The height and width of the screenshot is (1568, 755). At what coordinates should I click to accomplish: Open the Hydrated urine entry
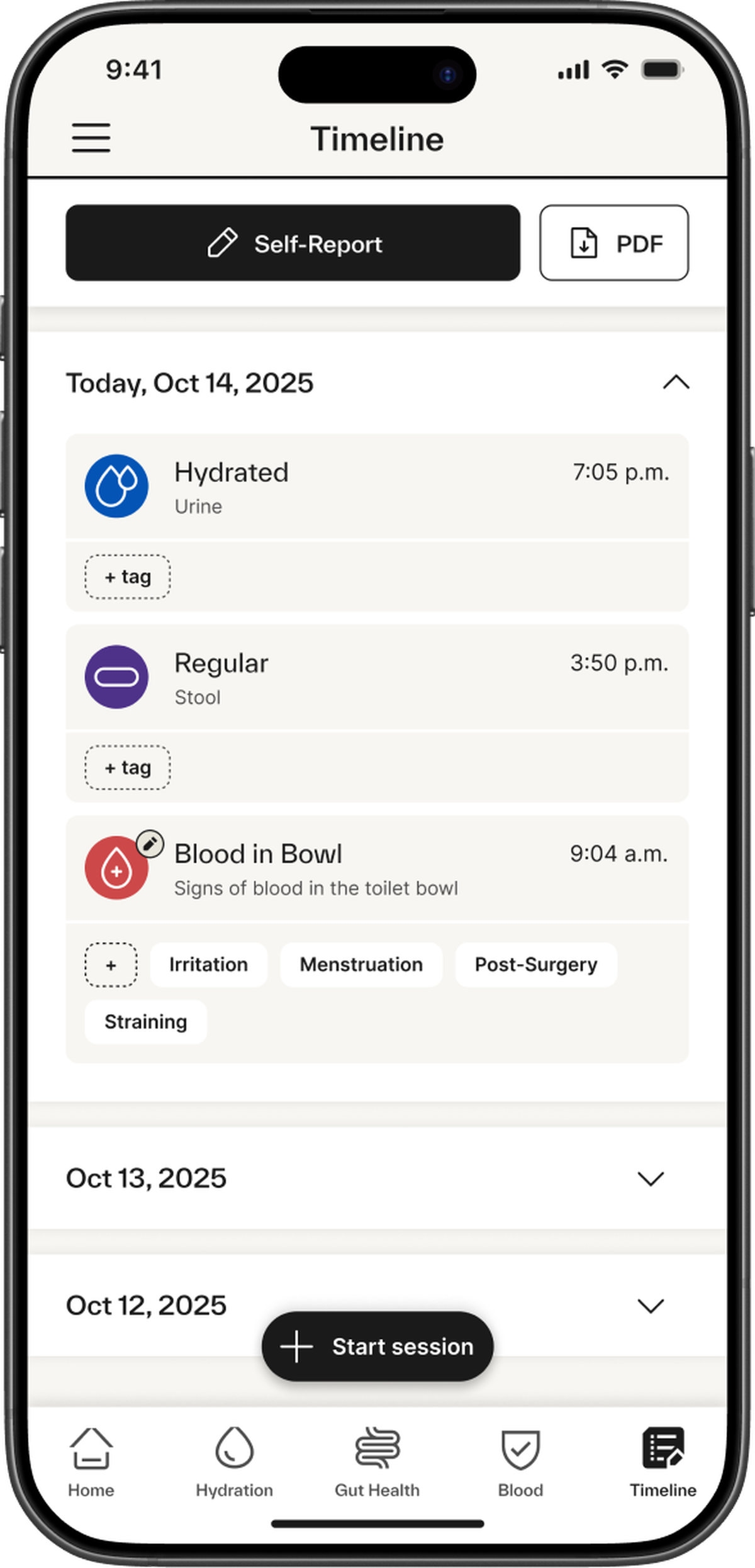click(376, 486)
